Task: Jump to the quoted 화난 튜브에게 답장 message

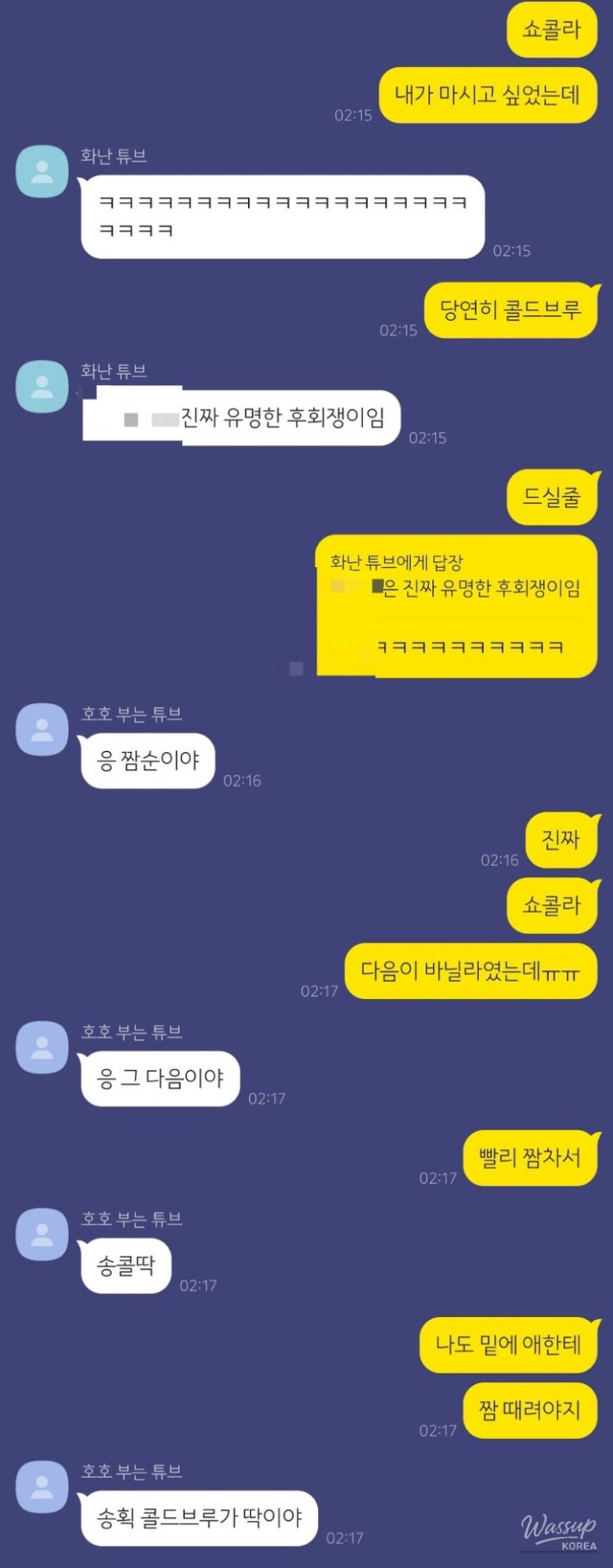Action: (x=456, y=577)
